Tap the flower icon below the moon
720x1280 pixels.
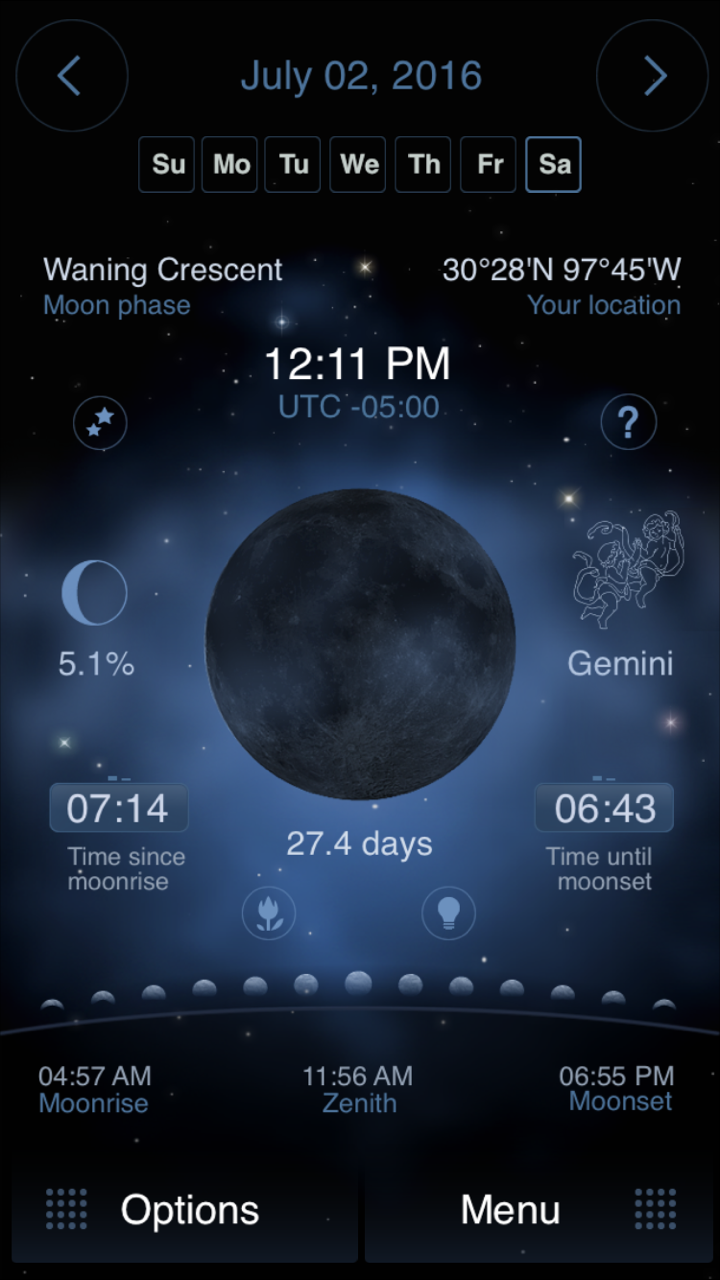[x=269, y=912]
